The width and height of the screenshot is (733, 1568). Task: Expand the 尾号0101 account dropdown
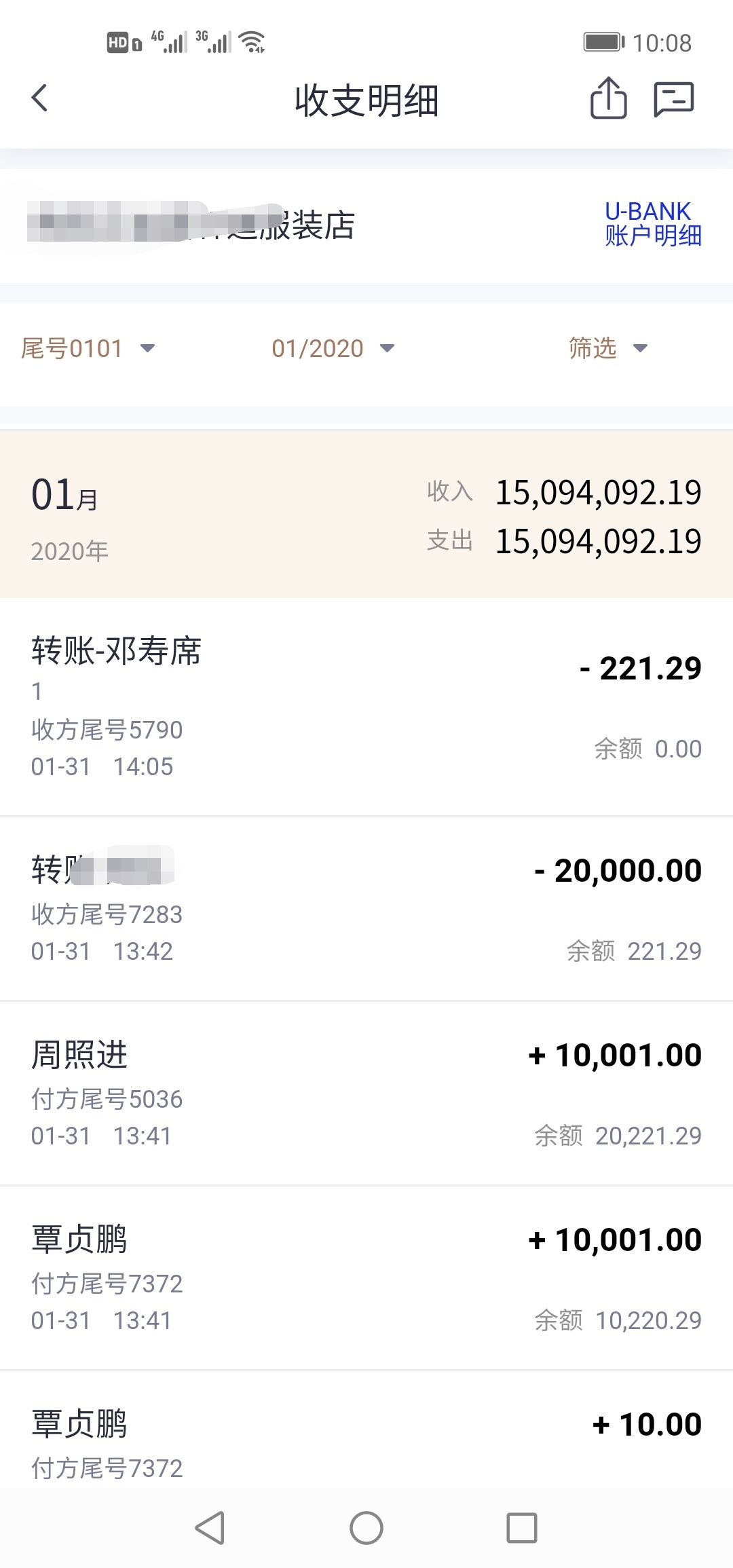(x=88, y=348)
